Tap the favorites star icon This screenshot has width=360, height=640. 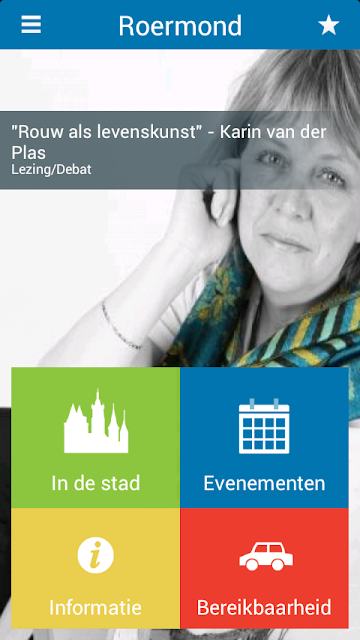coord(329,25)
